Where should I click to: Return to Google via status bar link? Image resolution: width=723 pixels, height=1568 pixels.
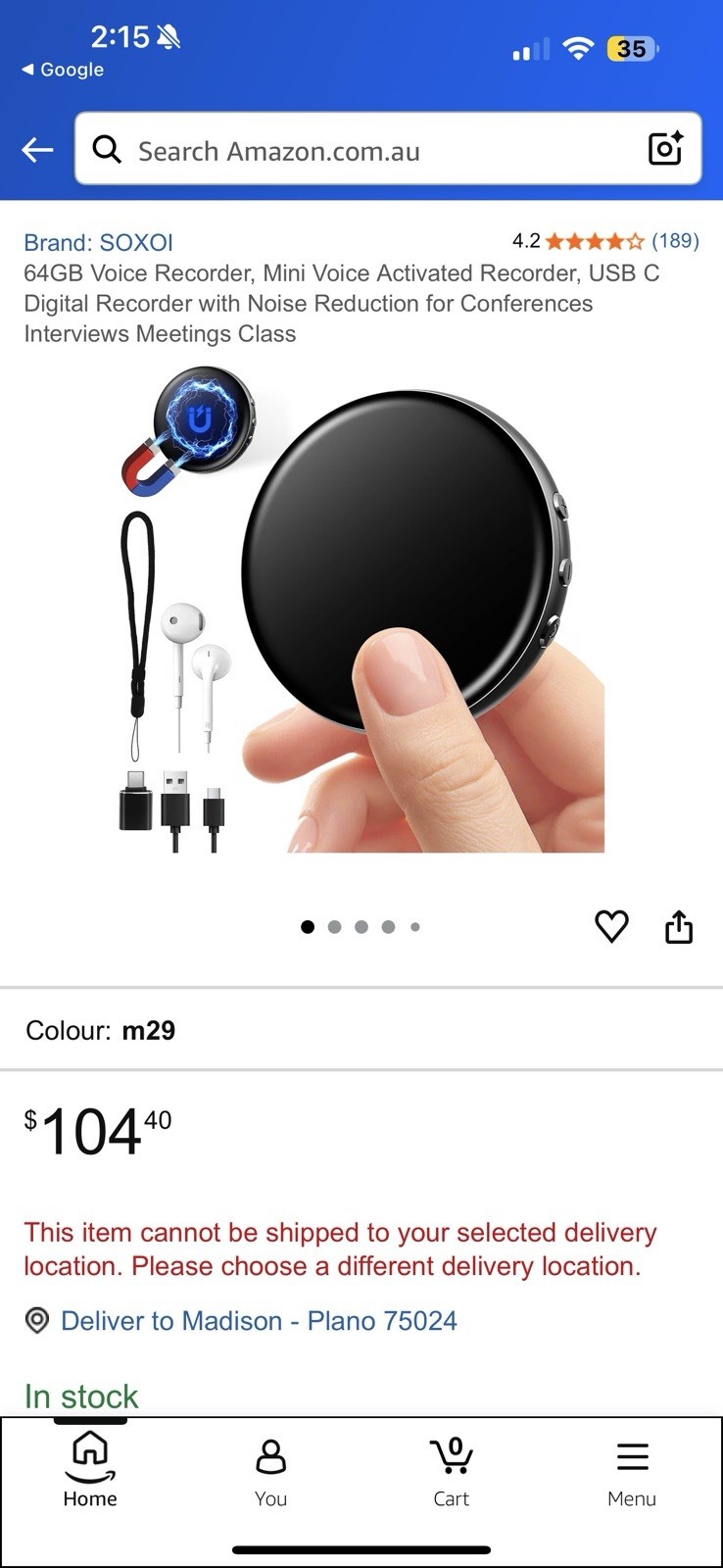pos(63,70)
